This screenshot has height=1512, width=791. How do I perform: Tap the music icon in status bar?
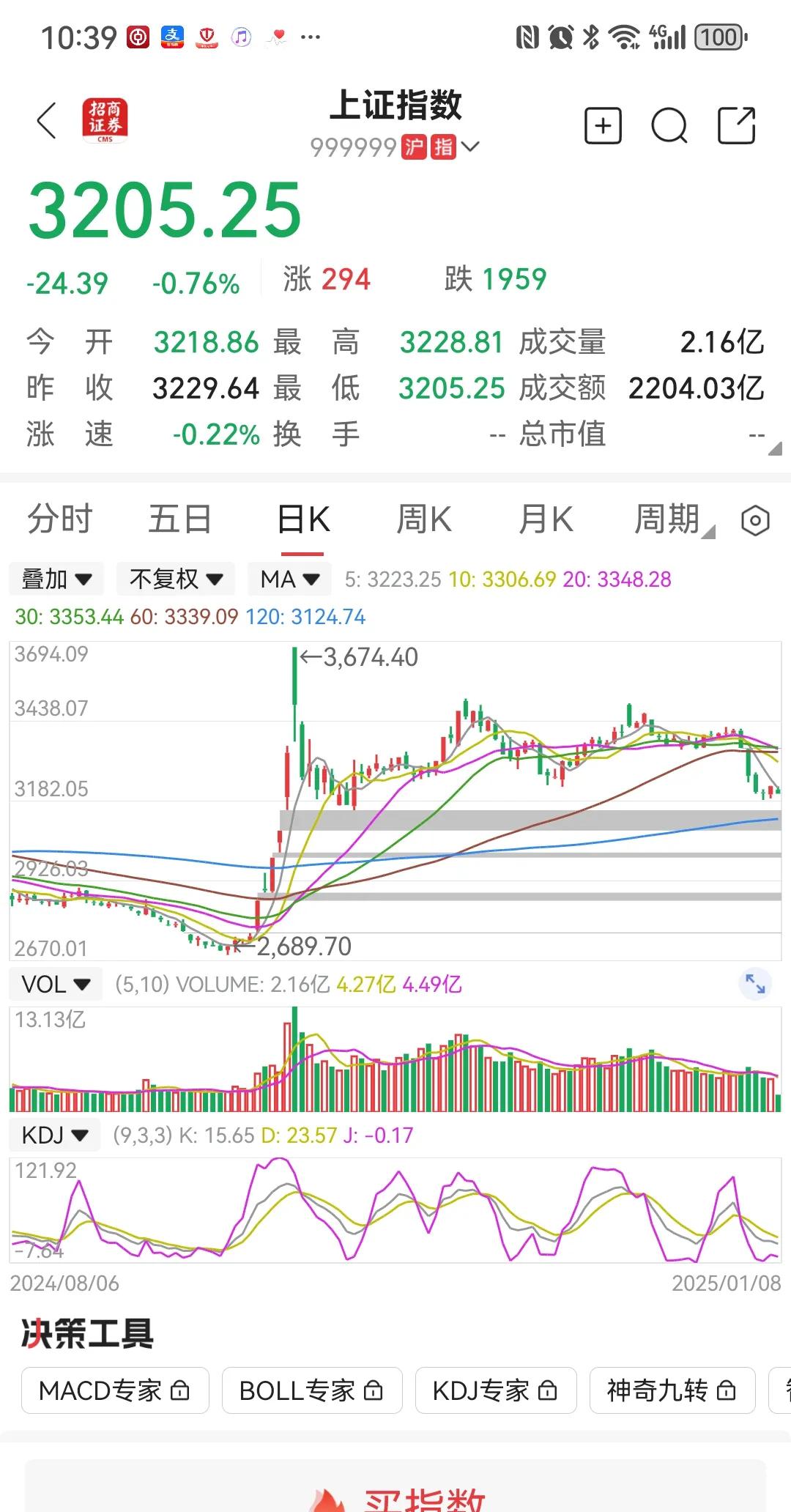click(239, 35)
